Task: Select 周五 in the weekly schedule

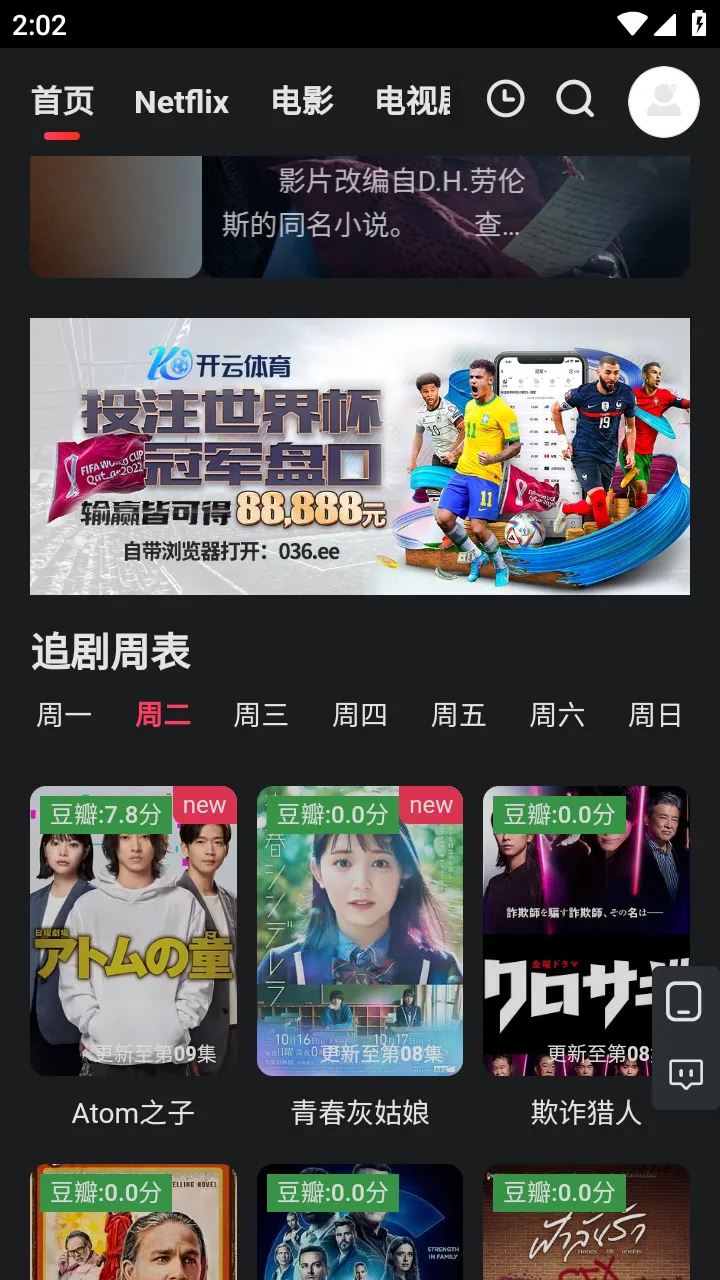Action: pos(458,715)
